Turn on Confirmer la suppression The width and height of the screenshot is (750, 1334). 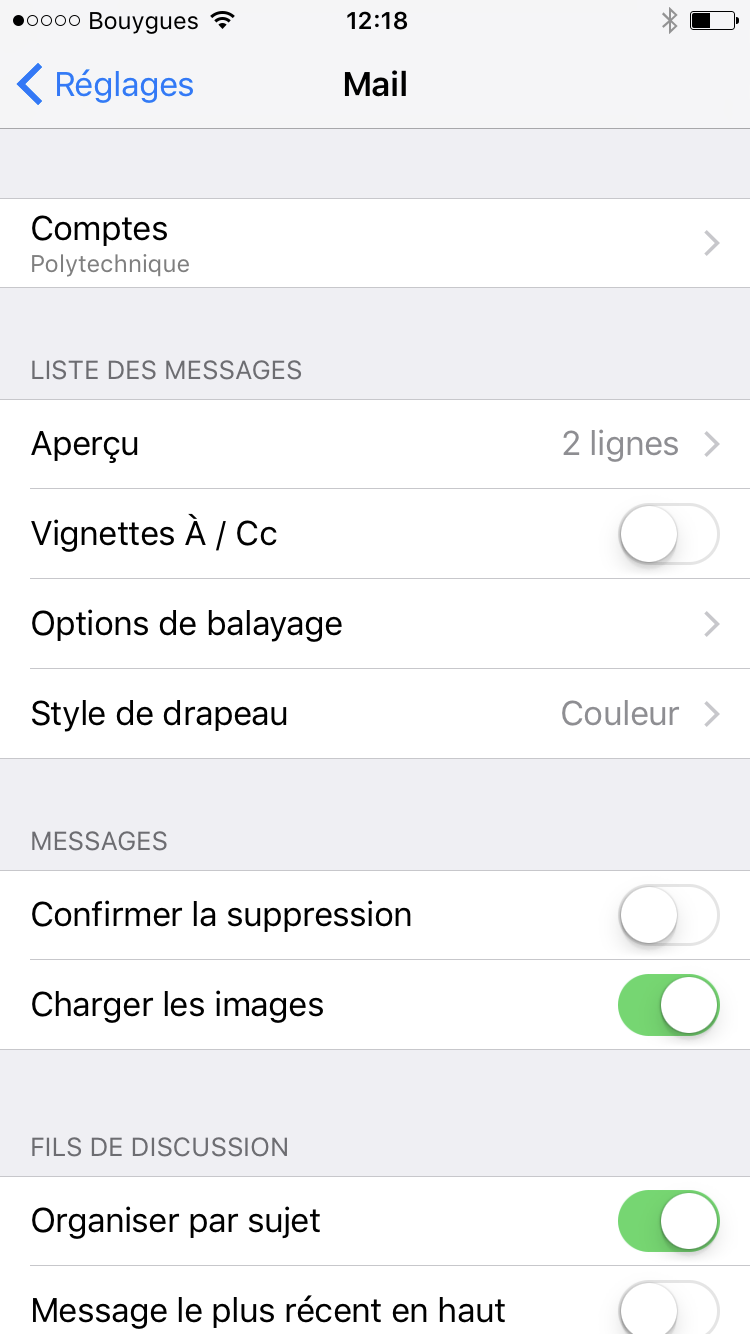pos(669,915)
